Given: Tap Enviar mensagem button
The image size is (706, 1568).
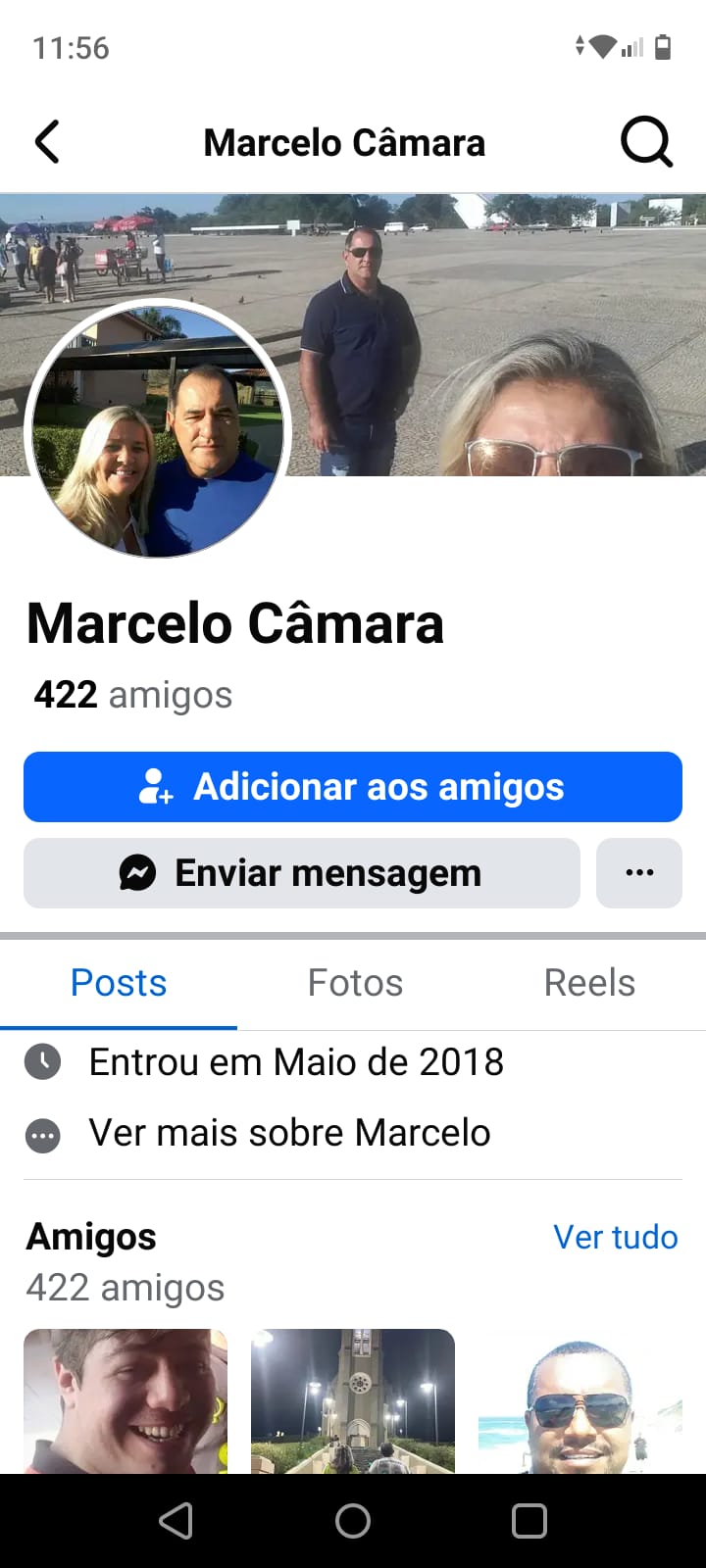Looking at the screenshot, I should (302, 873).
